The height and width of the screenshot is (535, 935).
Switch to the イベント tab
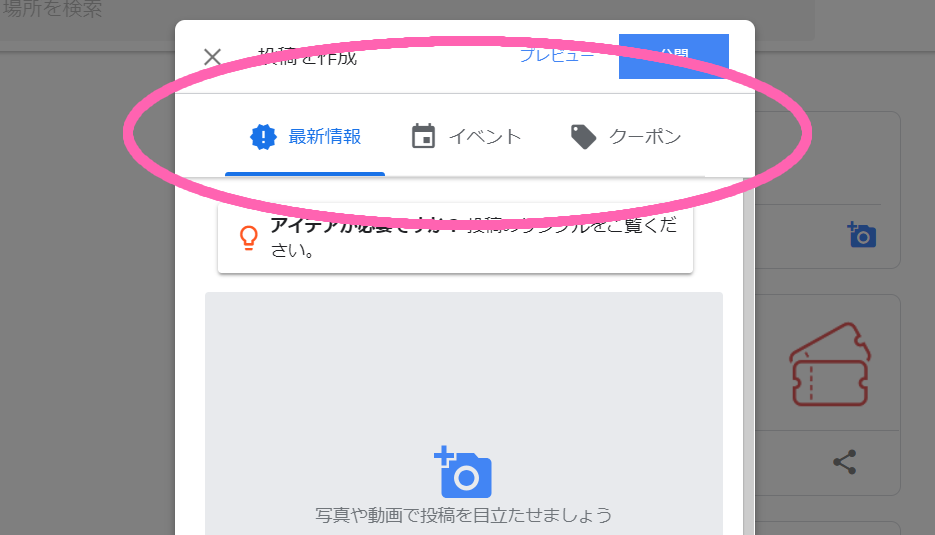point(466,137)
